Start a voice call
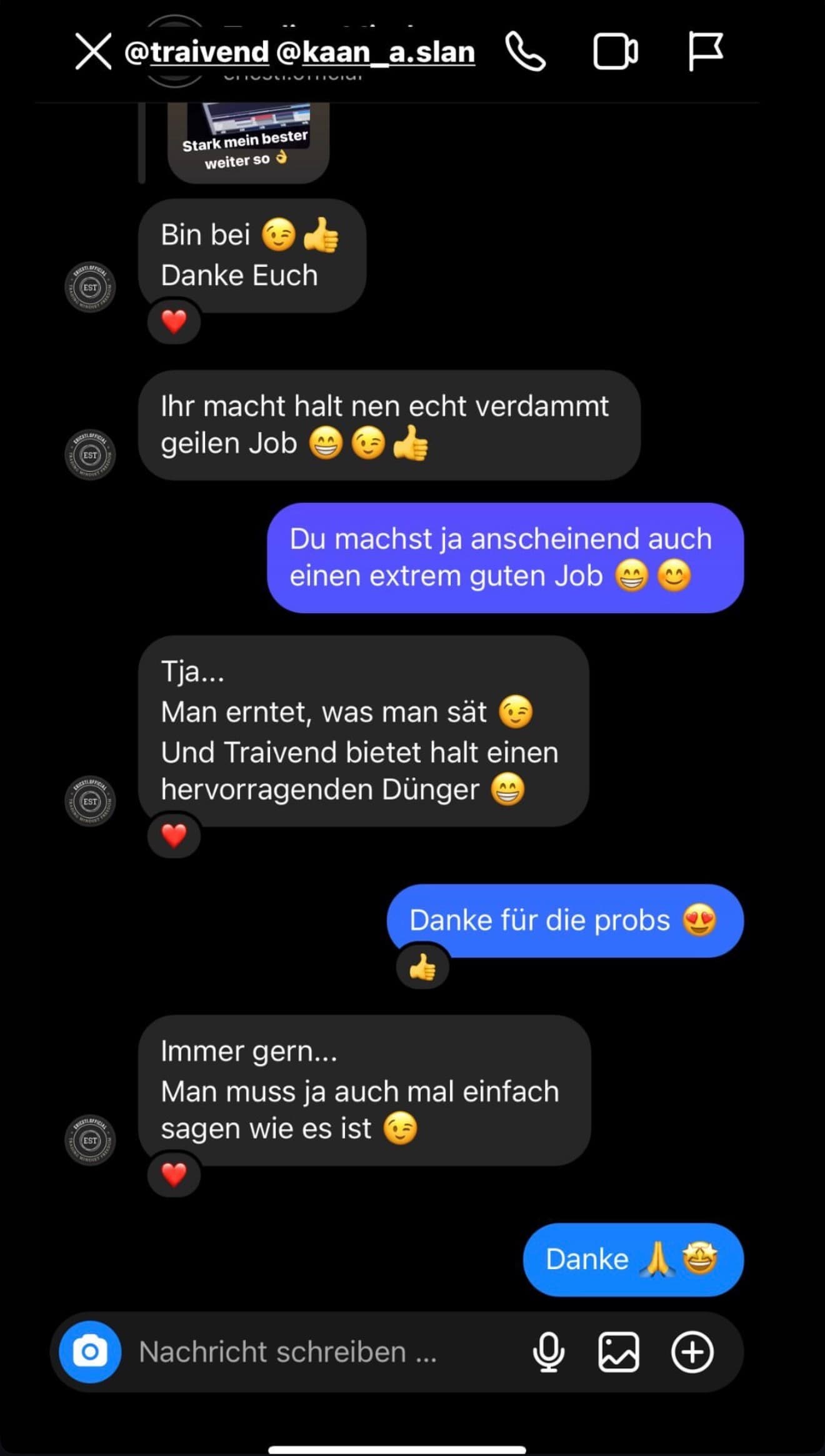 point(527,52)
